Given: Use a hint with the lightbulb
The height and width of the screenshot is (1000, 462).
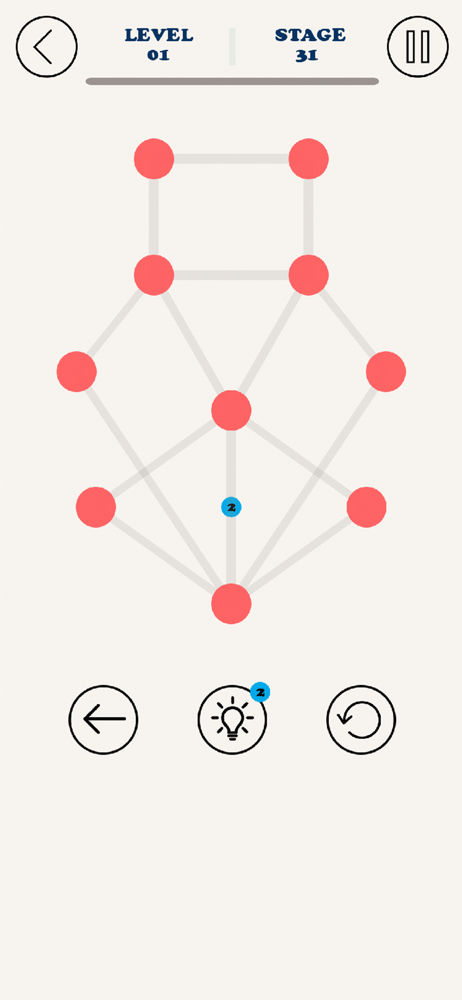Looking at the screenshot, I should tap(232, 719).
